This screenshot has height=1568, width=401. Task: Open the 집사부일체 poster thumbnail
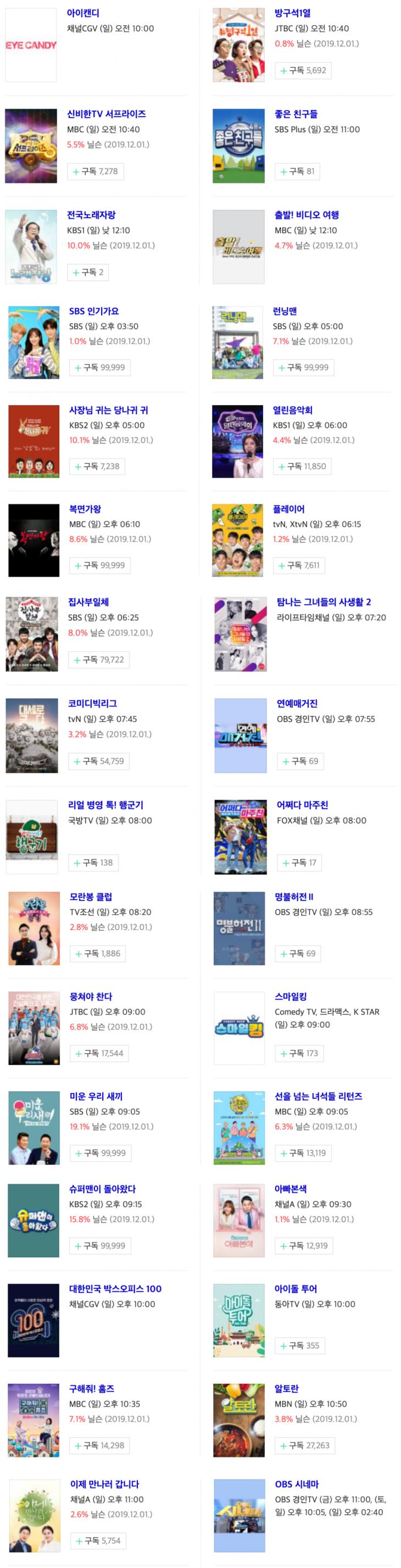coord(32,634)
